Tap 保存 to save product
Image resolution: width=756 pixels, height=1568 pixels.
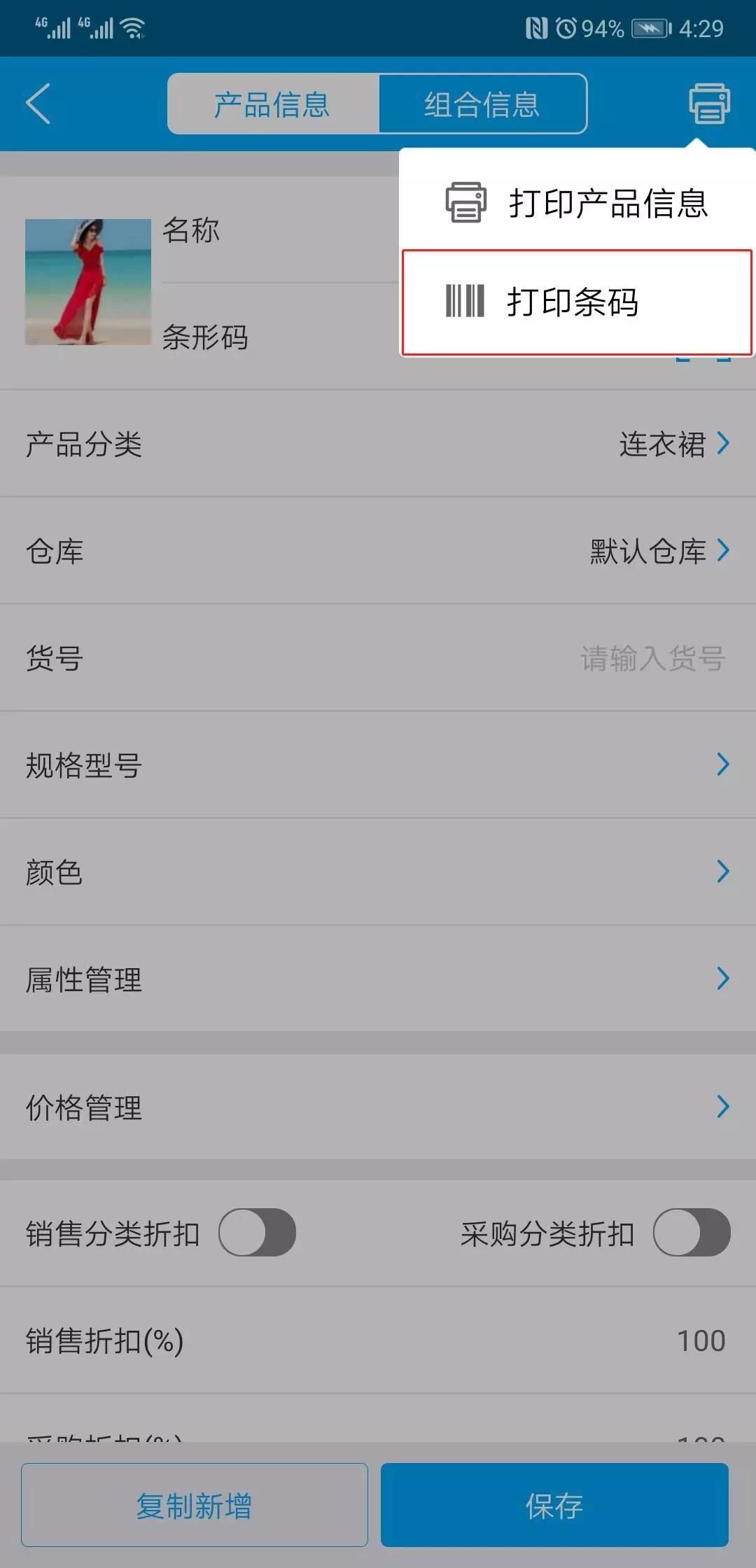[554, 1504]
